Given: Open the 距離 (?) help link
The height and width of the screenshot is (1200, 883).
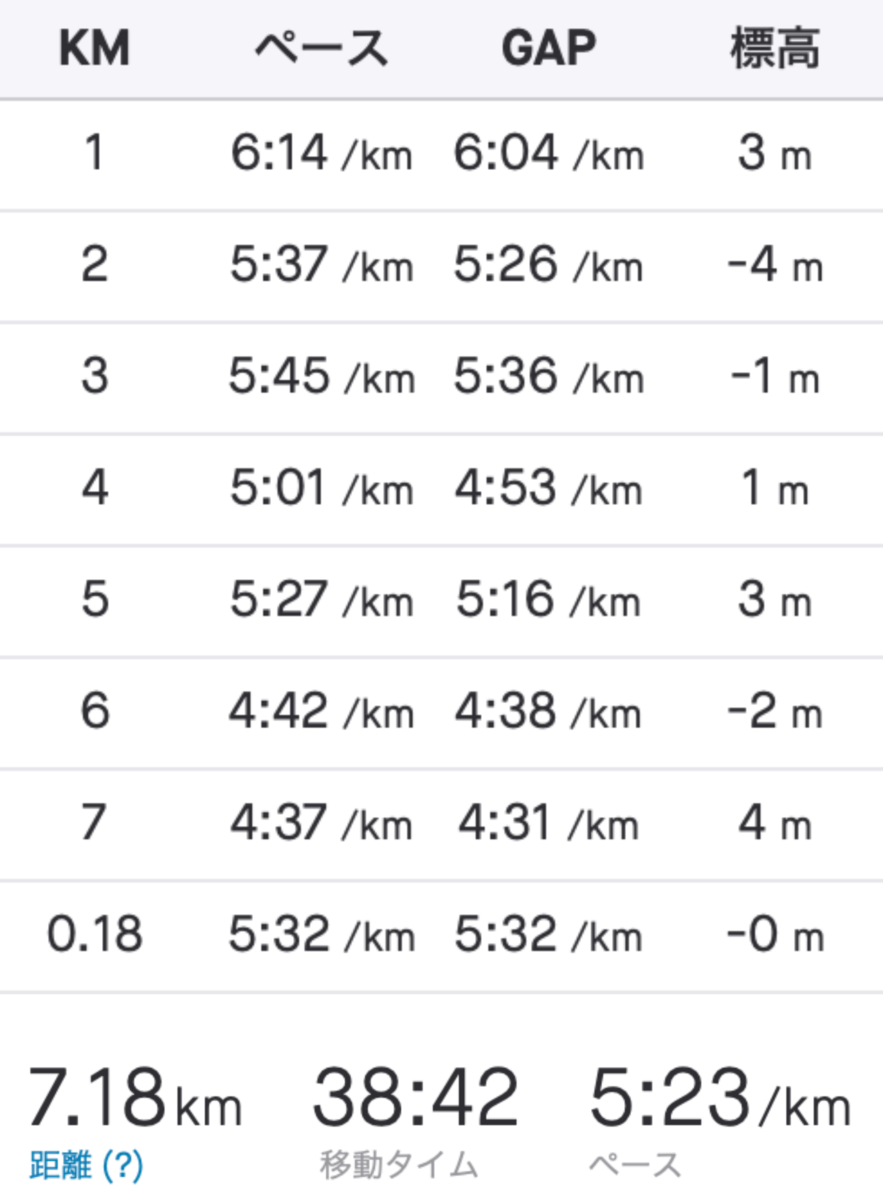Looking at the screenshot, I should coord(85,1164).
